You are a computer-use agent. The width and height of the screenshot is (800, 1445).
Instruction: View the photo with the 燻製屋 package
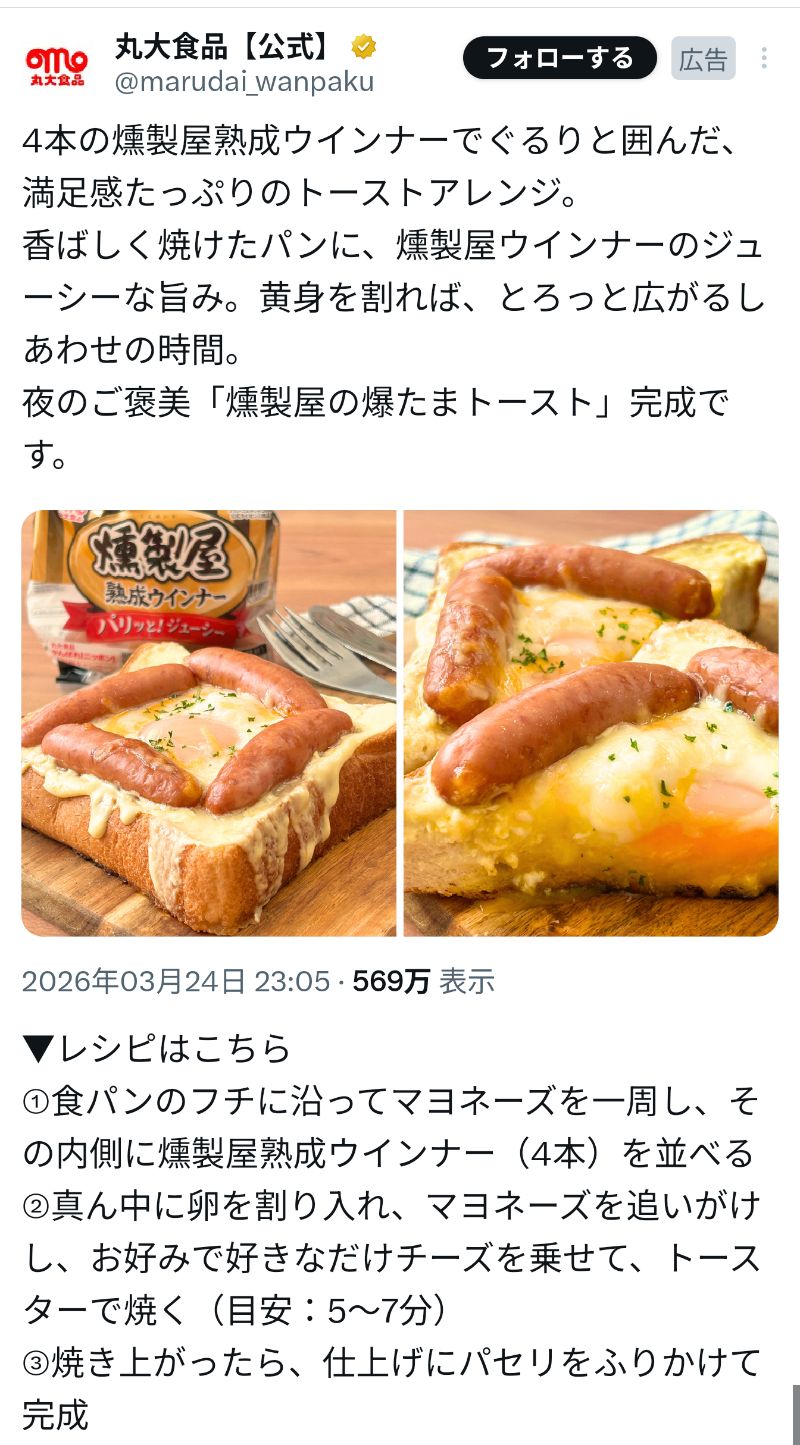pyautogui.click(x=209, y=723)
